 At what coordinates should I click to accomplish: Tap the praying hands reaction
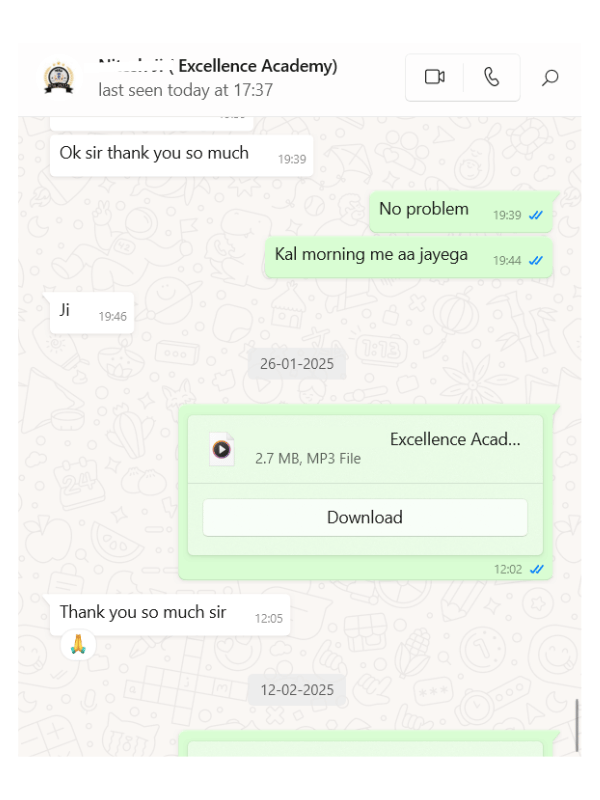[x=78, y=645]
